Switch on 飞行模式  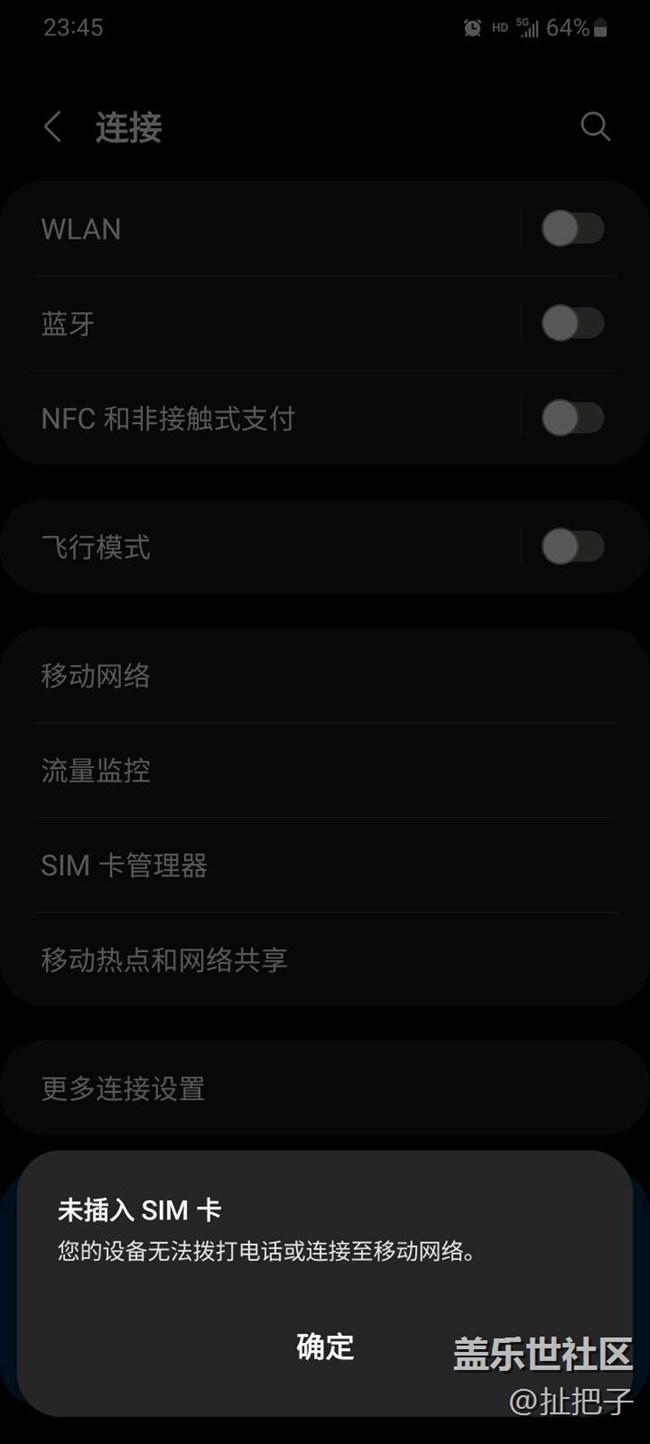coord(573,546)
